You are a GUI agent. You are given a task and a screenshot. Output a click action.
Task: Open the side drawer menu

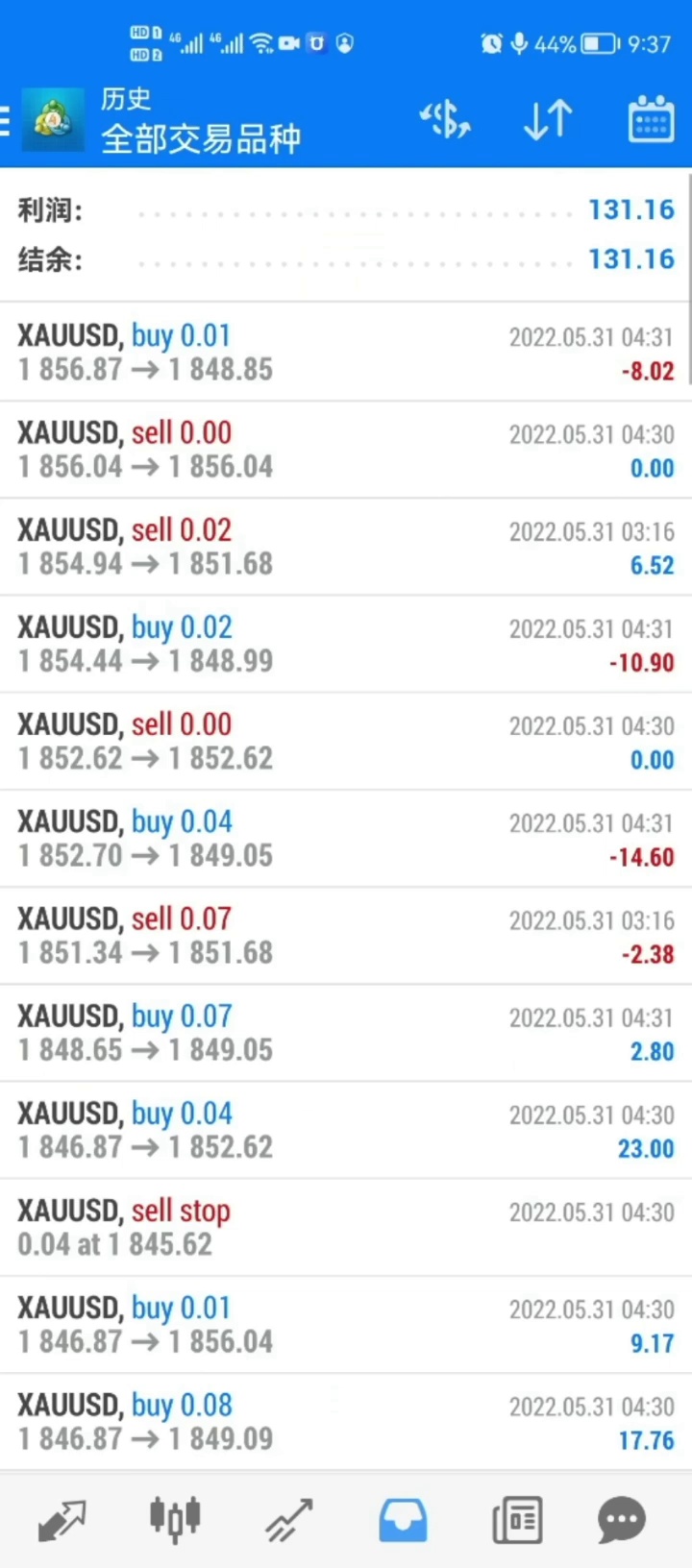coord(8,121)
